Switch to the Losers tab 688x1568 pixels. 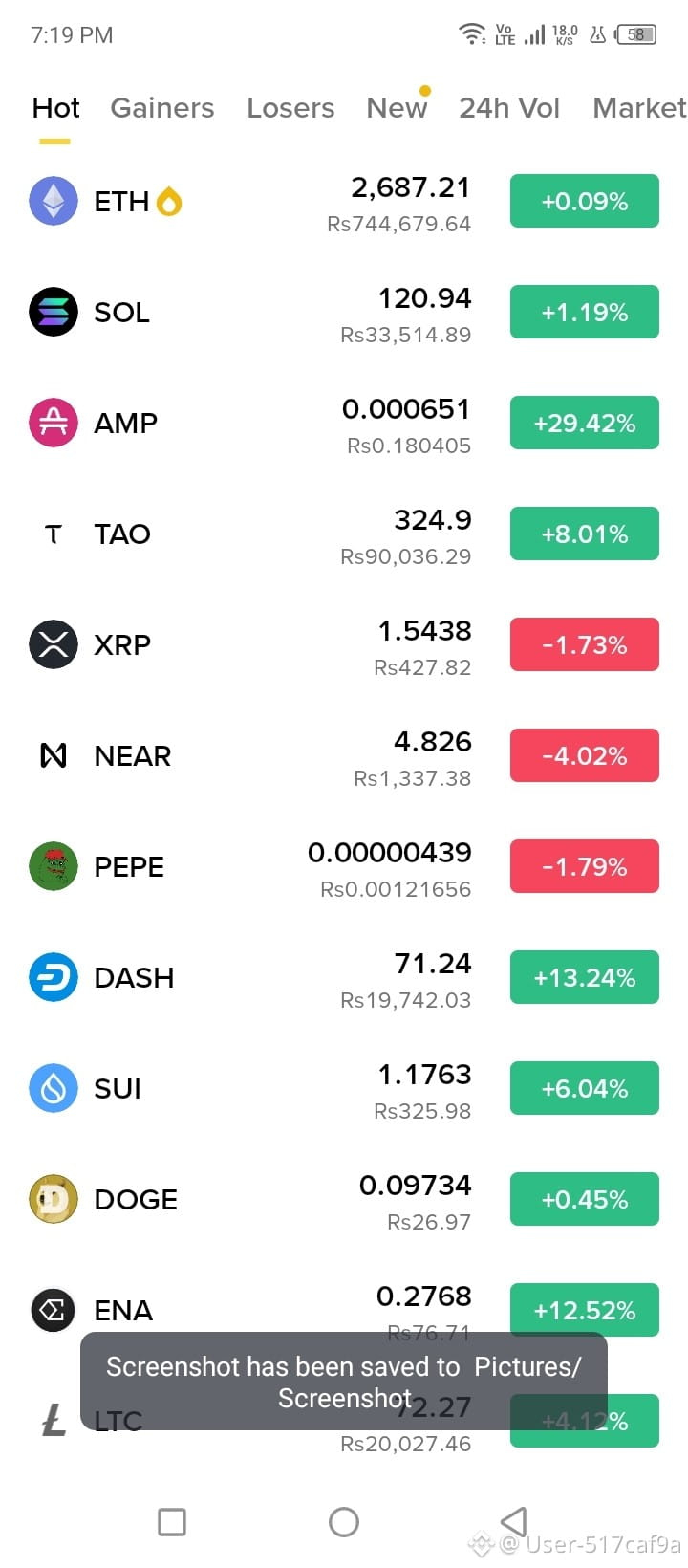click(x=290, y=108)
